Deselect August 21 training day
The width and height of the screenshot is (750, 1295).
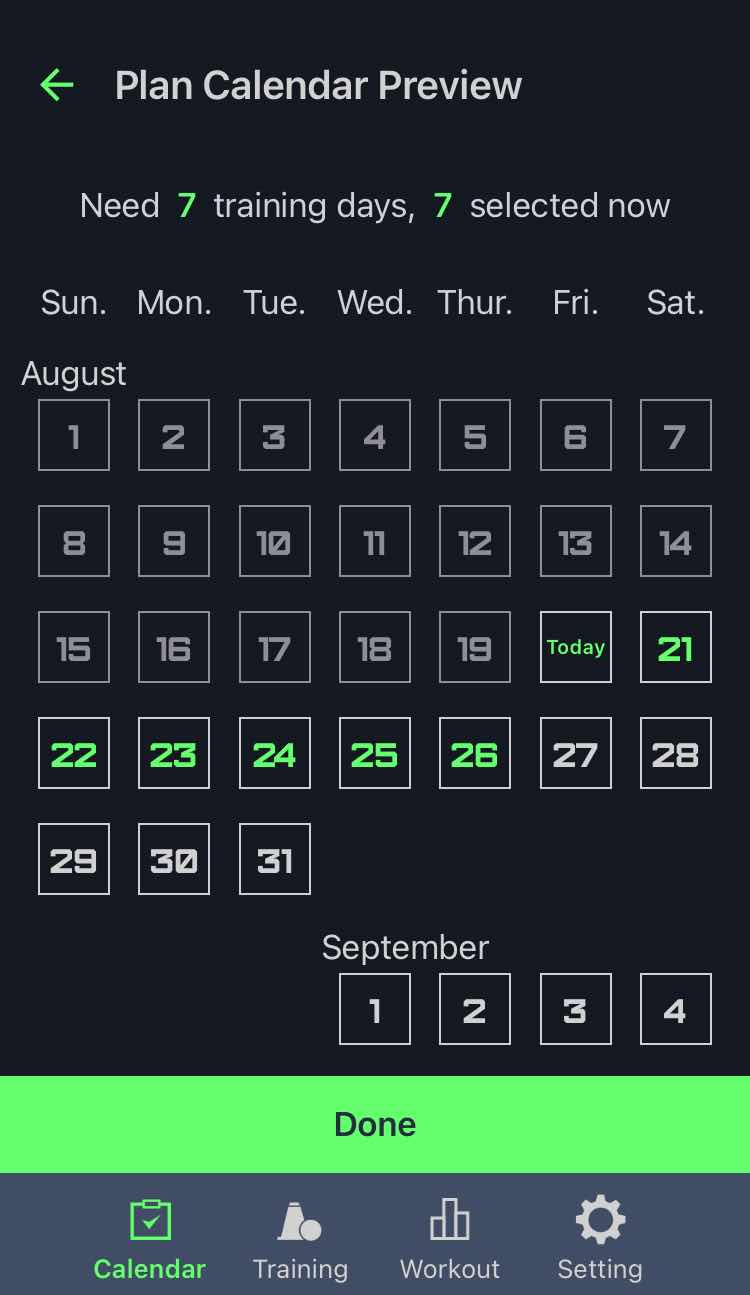point(676,647)
